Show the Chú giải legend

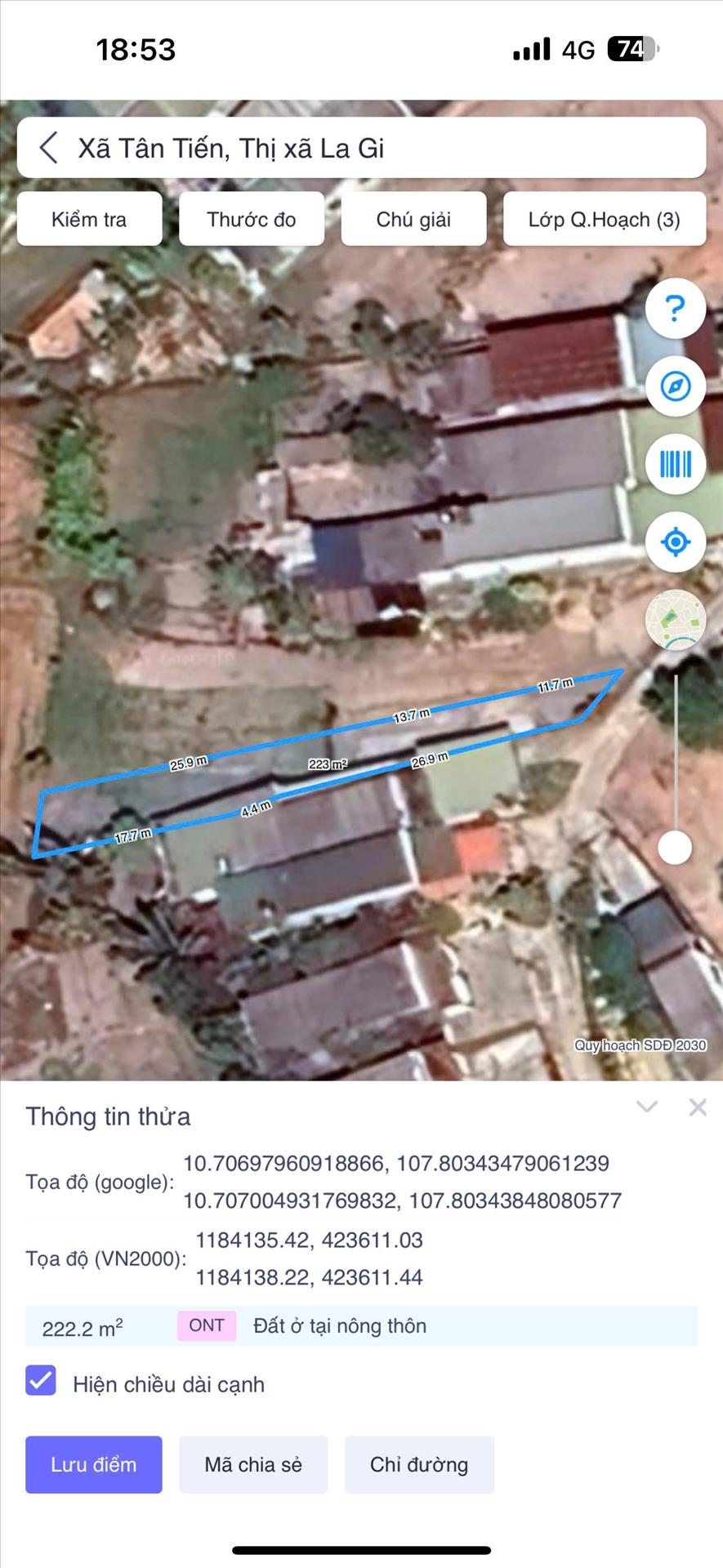click(413, 219)
